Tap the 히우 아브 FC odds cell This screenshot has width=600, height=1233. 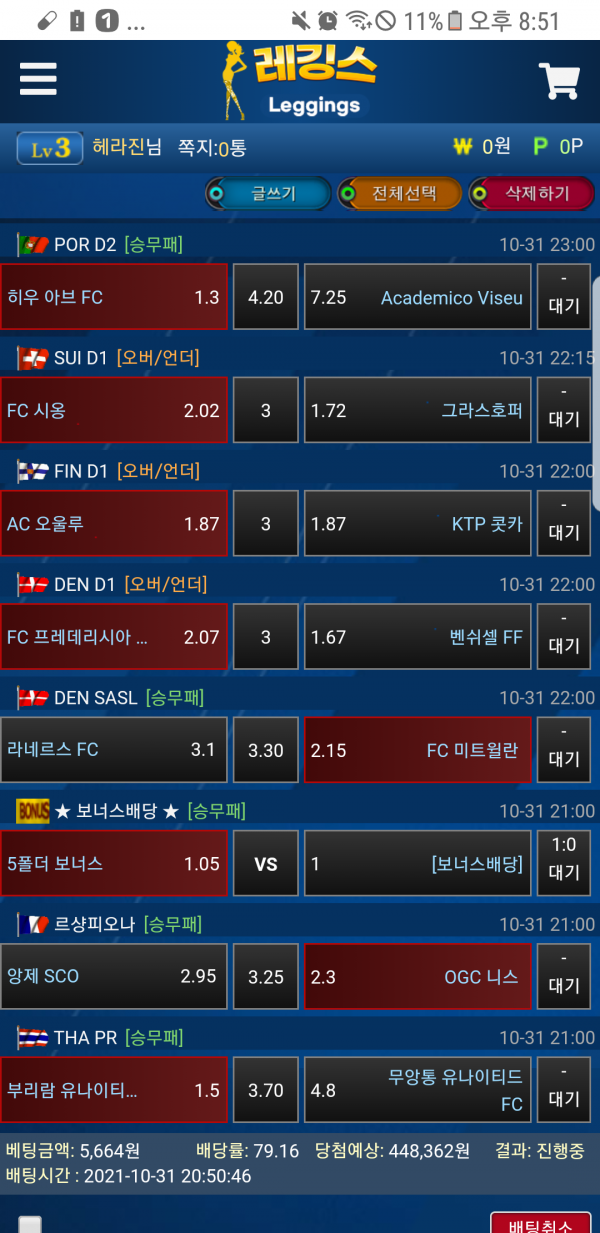114,297
